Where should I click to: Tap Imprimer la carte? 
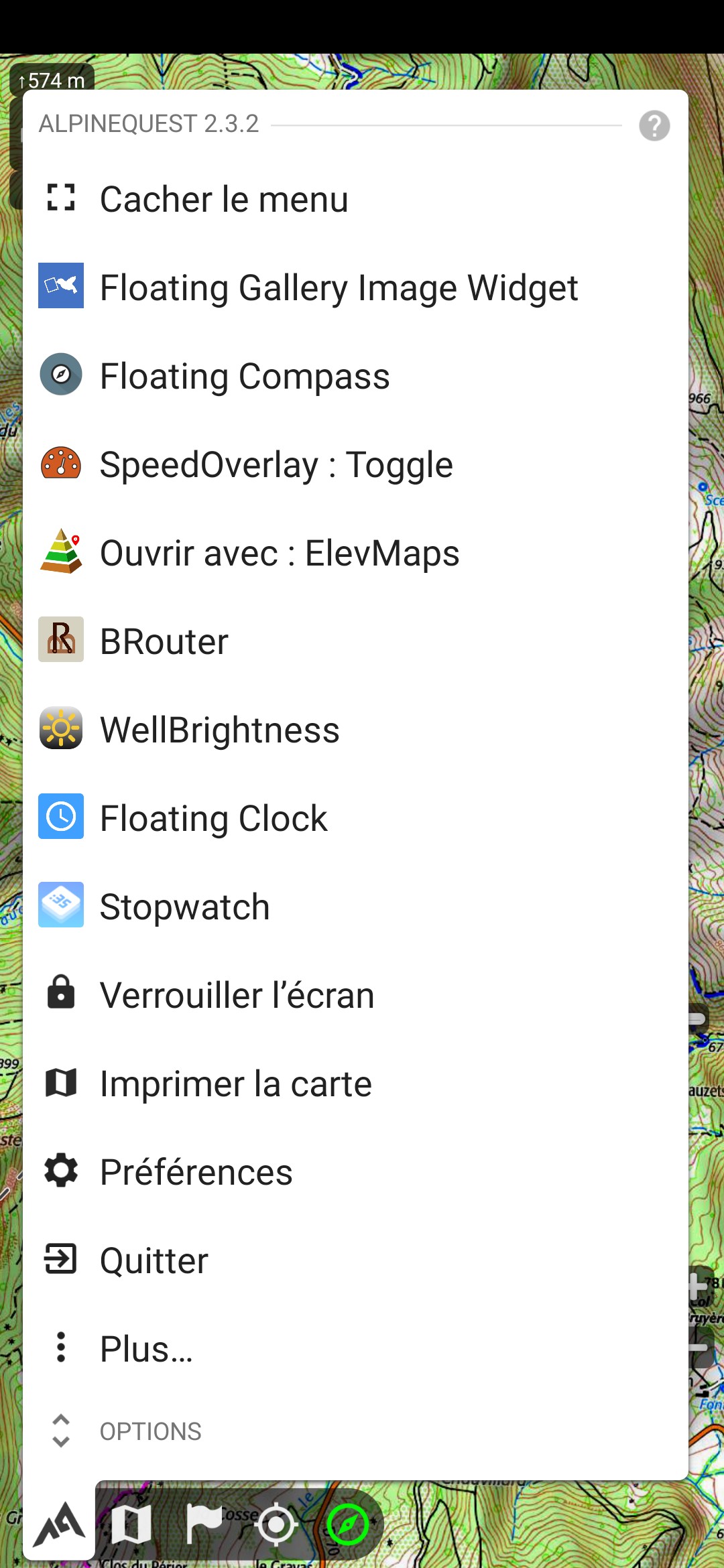coord(235,1084)
